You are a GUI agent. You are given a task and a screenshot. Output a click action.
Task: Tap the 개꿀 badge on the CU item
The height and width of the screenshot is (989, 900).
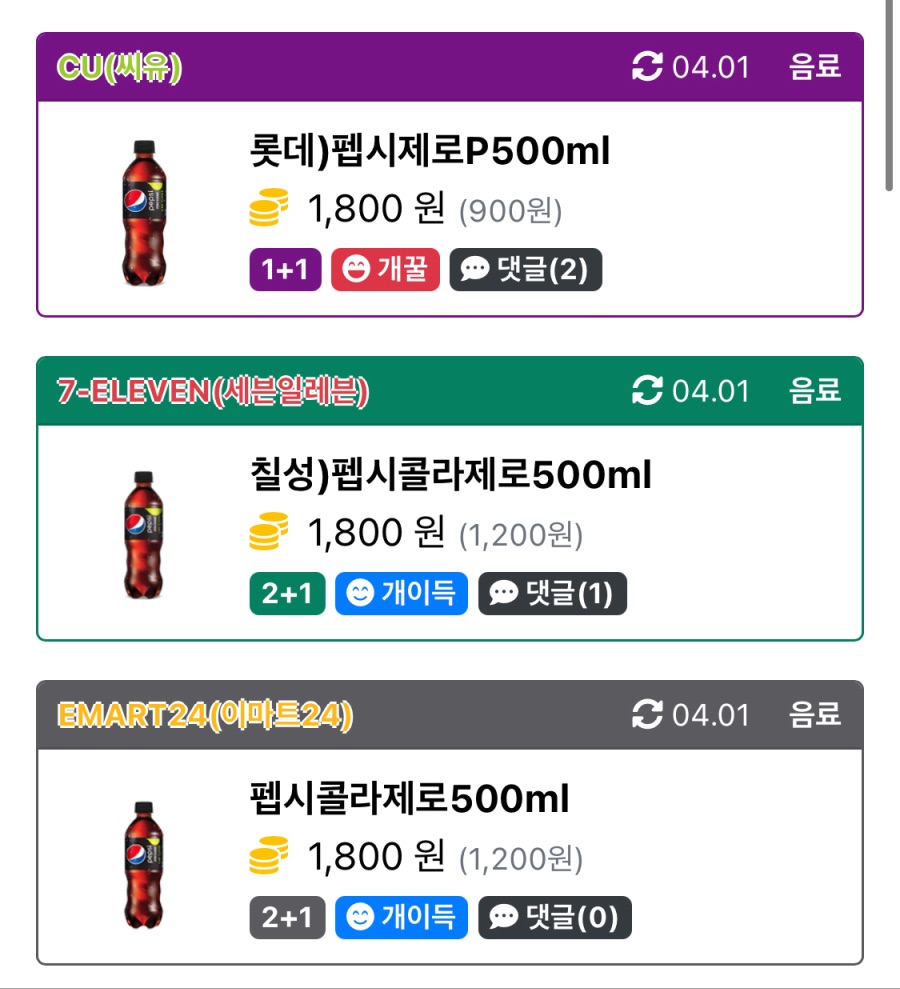(385, 270)
